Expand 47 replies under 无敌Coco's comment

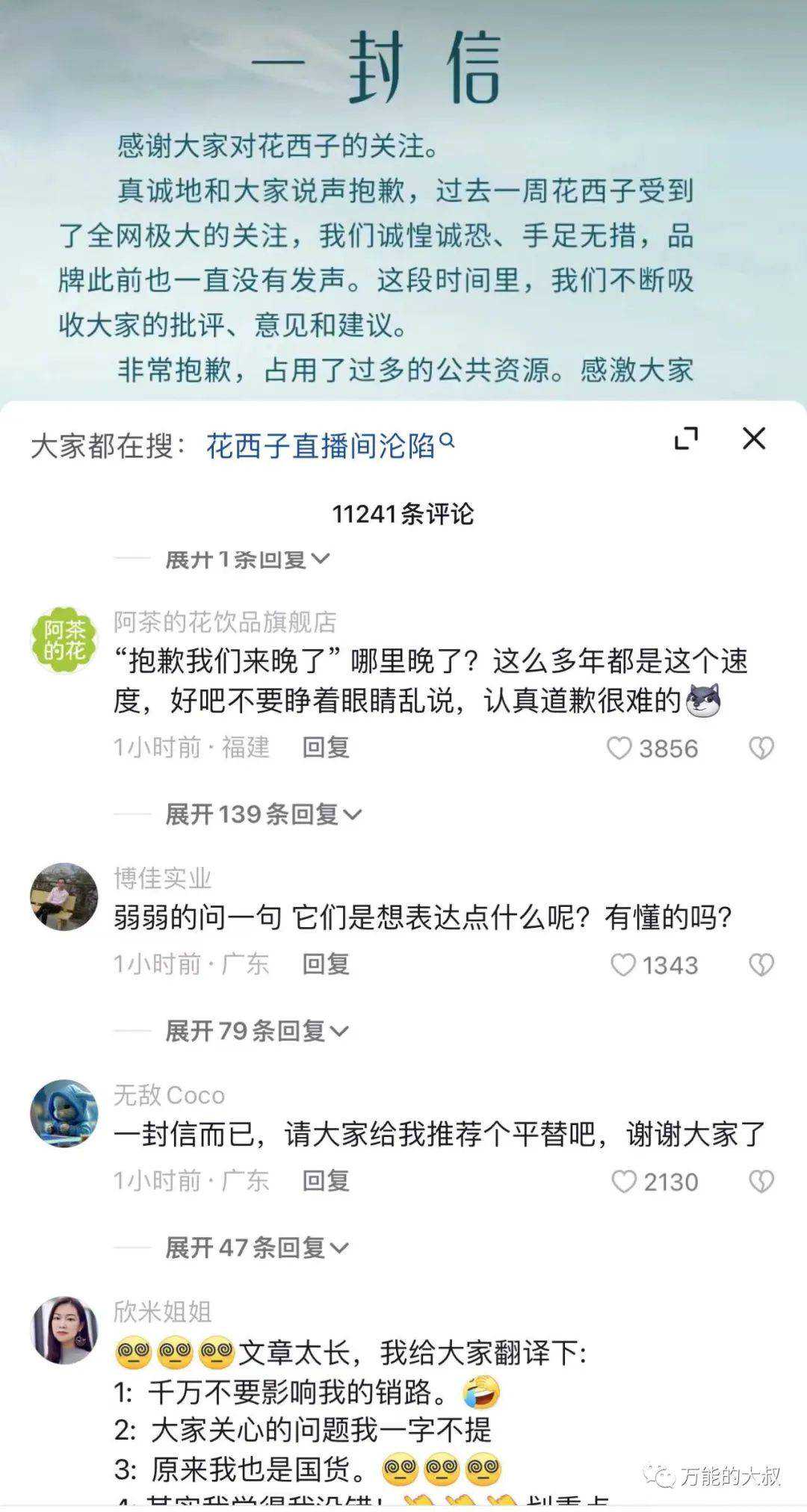coord(250,1248)
